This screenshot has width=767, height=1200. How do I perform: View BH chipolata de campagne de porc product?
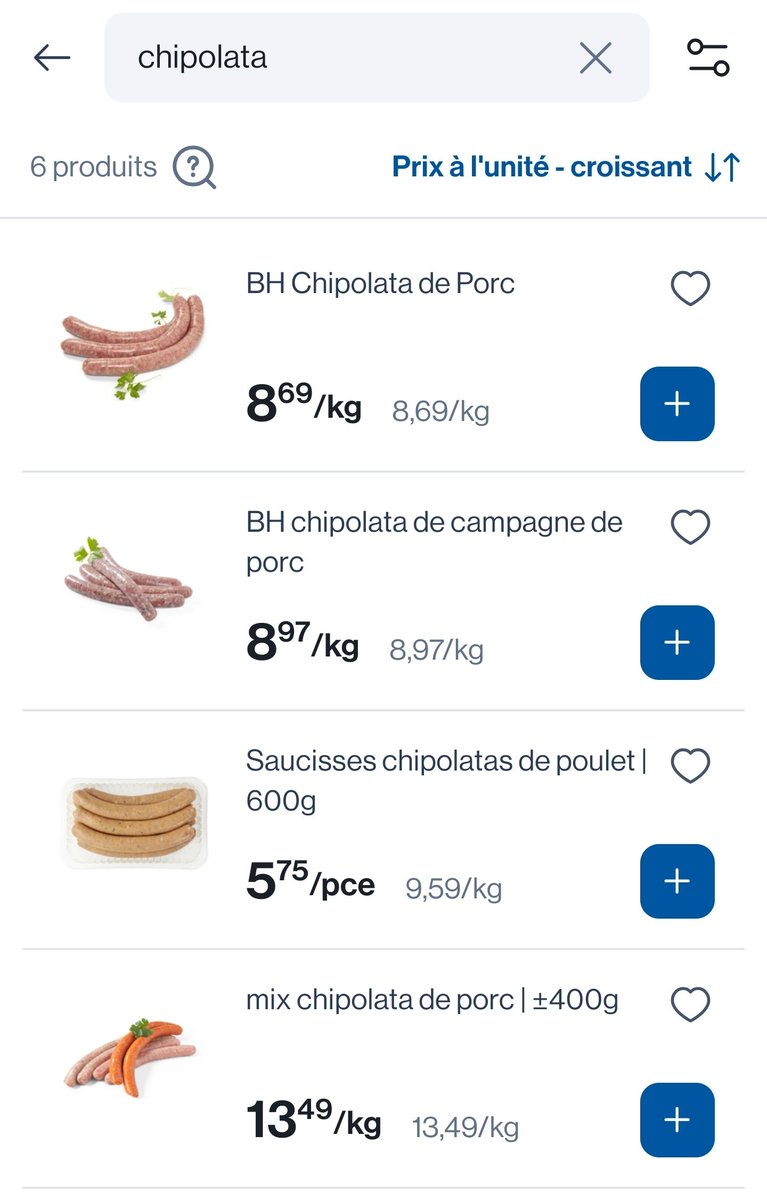(x=434, y=541)
